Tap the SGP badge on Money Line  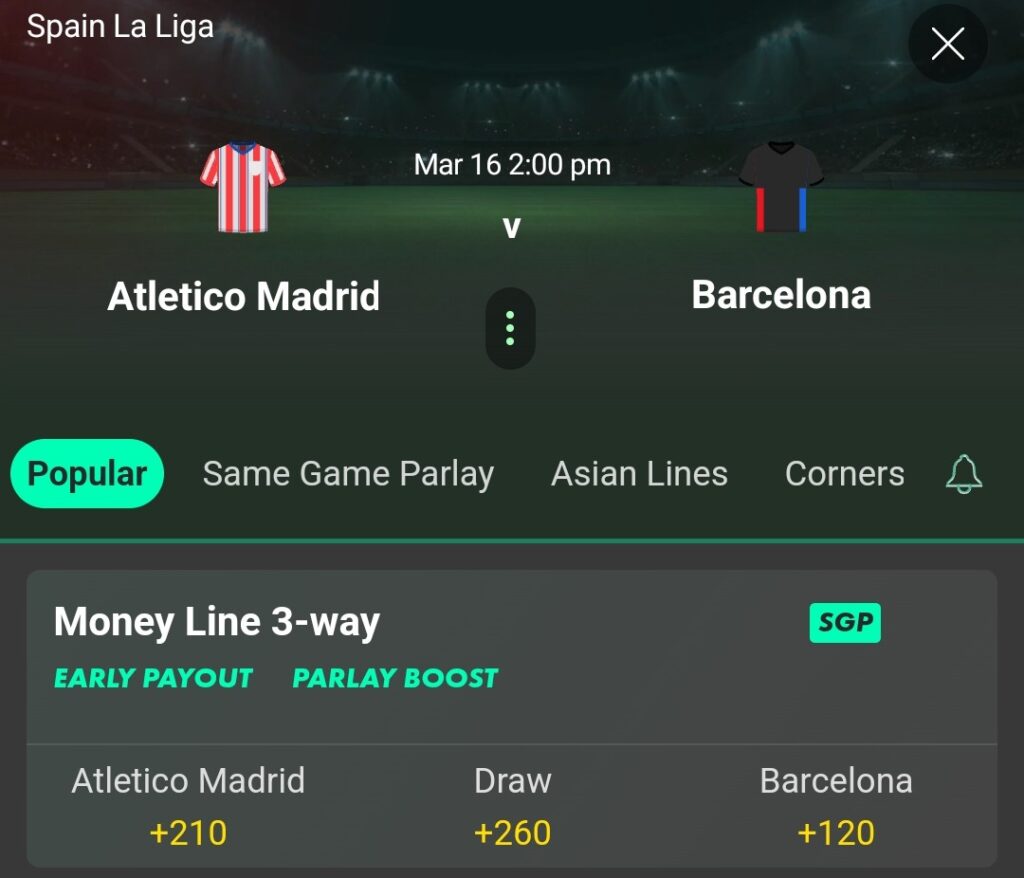point(845,623)
